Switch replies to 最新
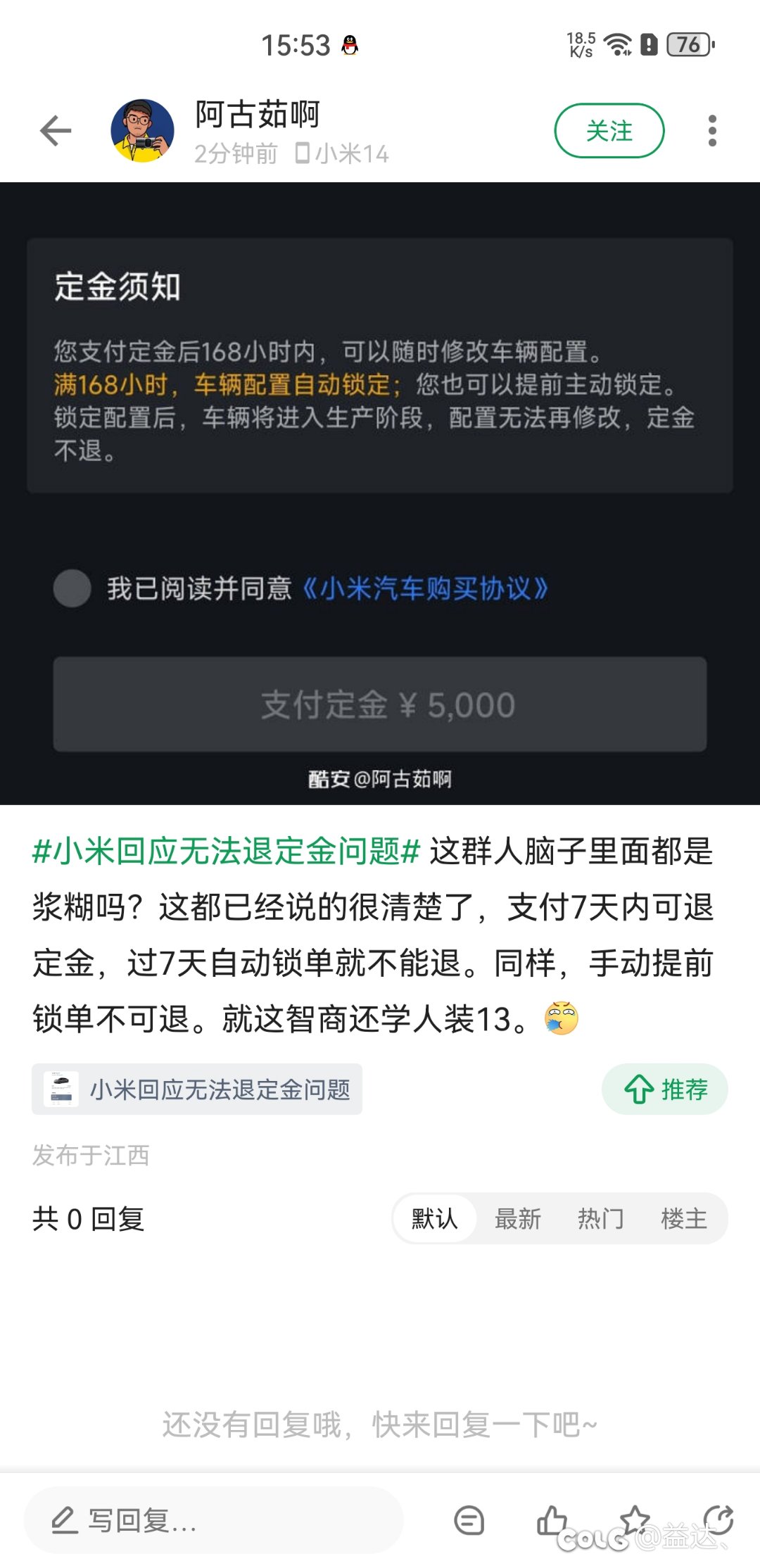This screenshot has height=1568, width=760. (518, 1219)
